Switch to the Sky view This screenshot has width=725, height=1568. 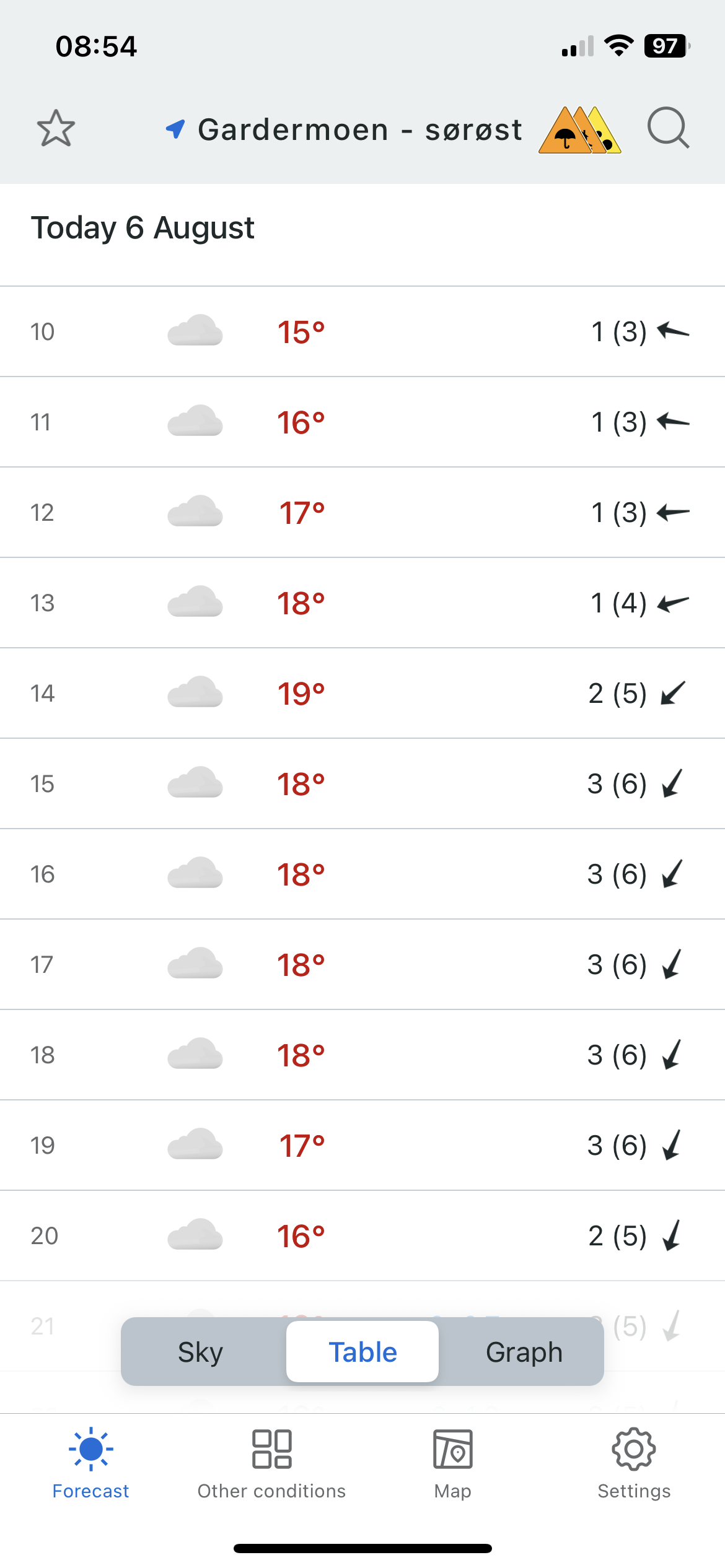201,1352
